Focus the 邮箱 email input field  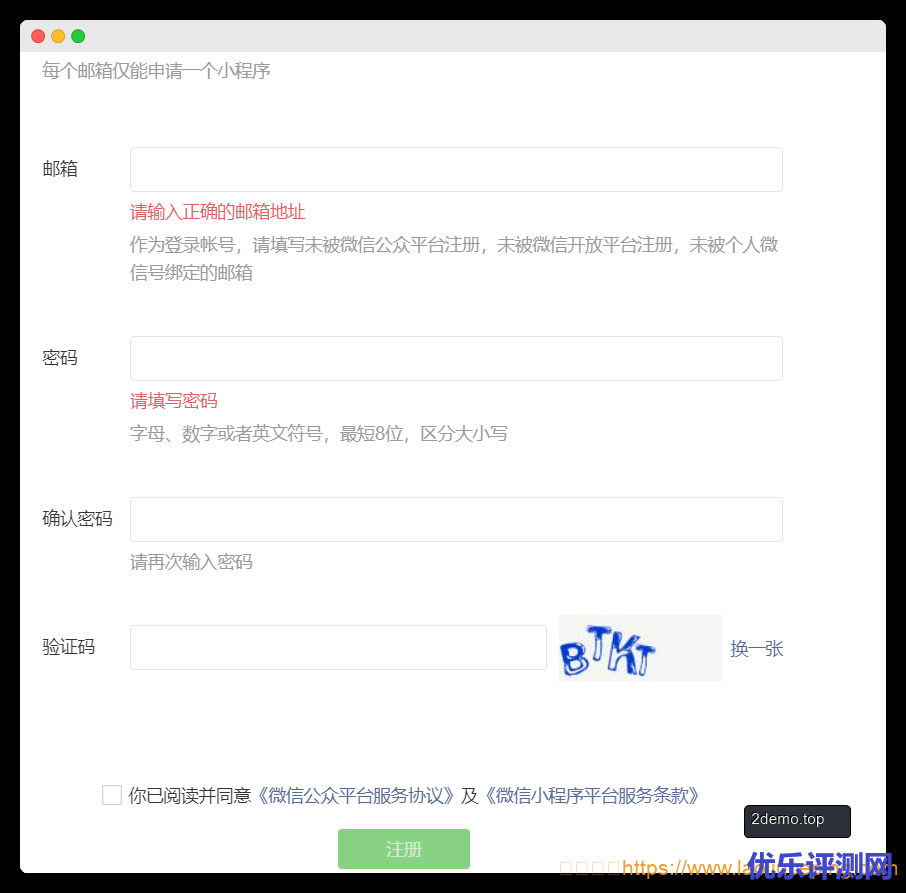(x=456, y=170)
